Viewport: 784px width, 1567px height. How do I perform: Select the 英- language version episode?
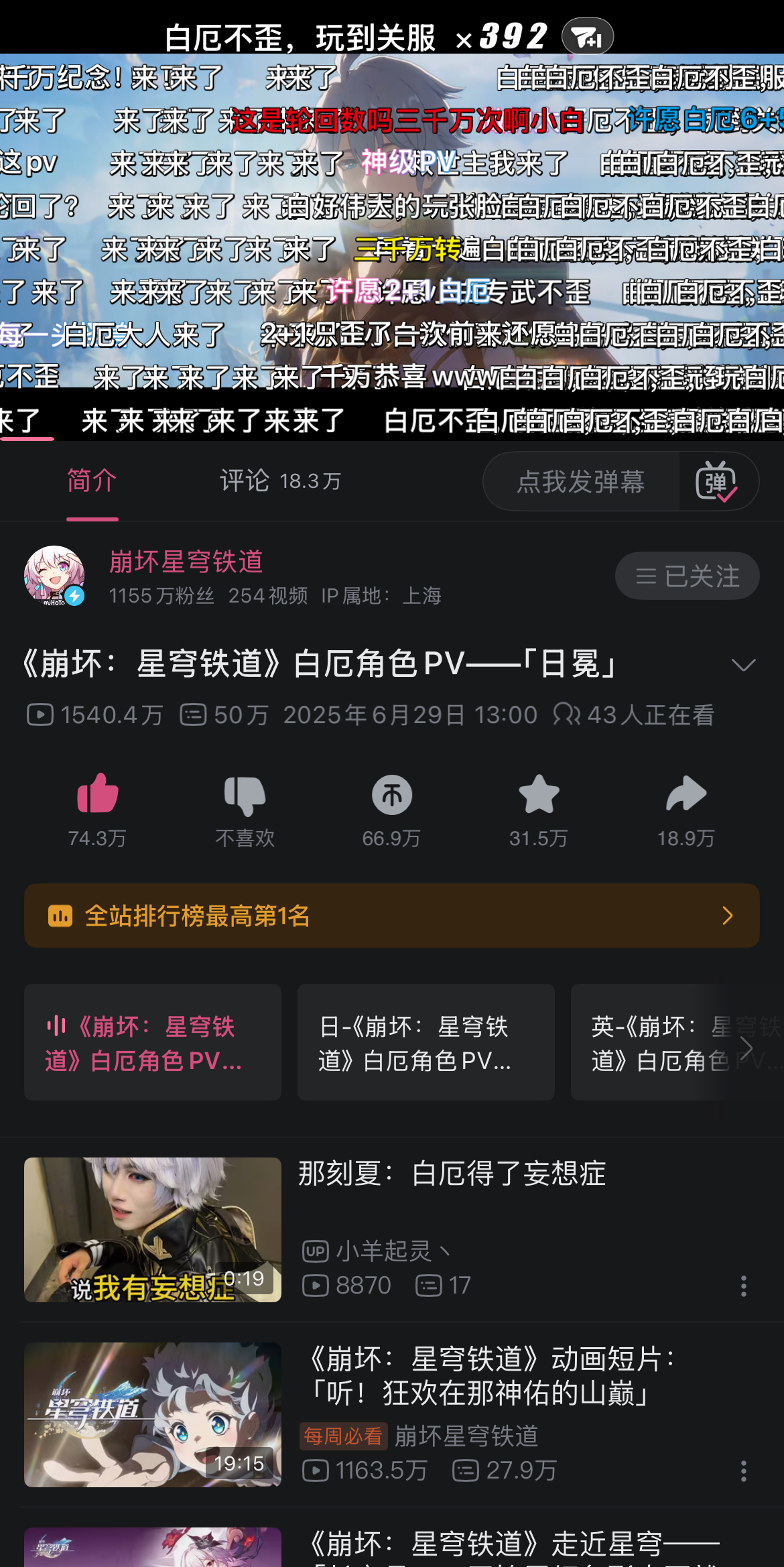coord(677,1042)
